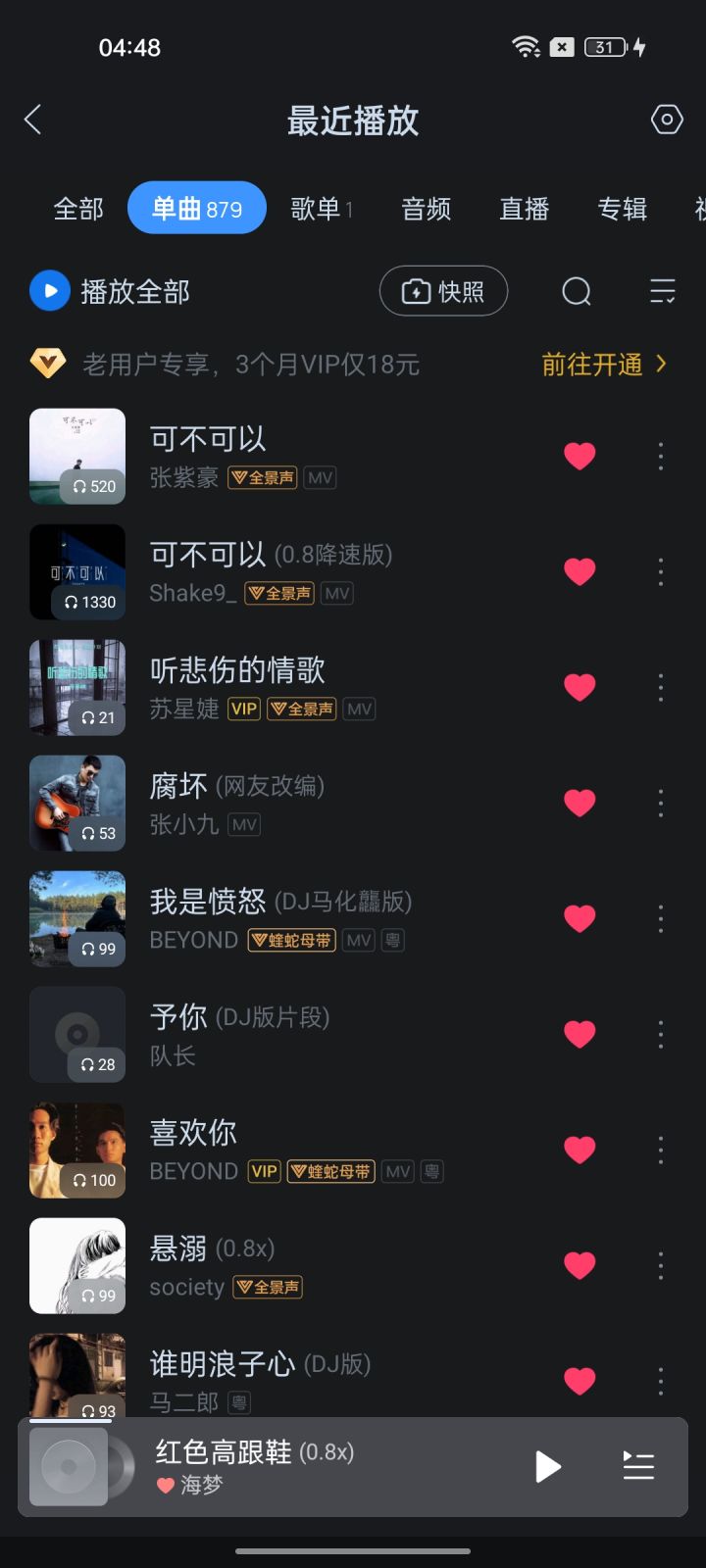706x1568 pixels.
Task: Switch to the 专辑 tab
Action: pos(622,209)
